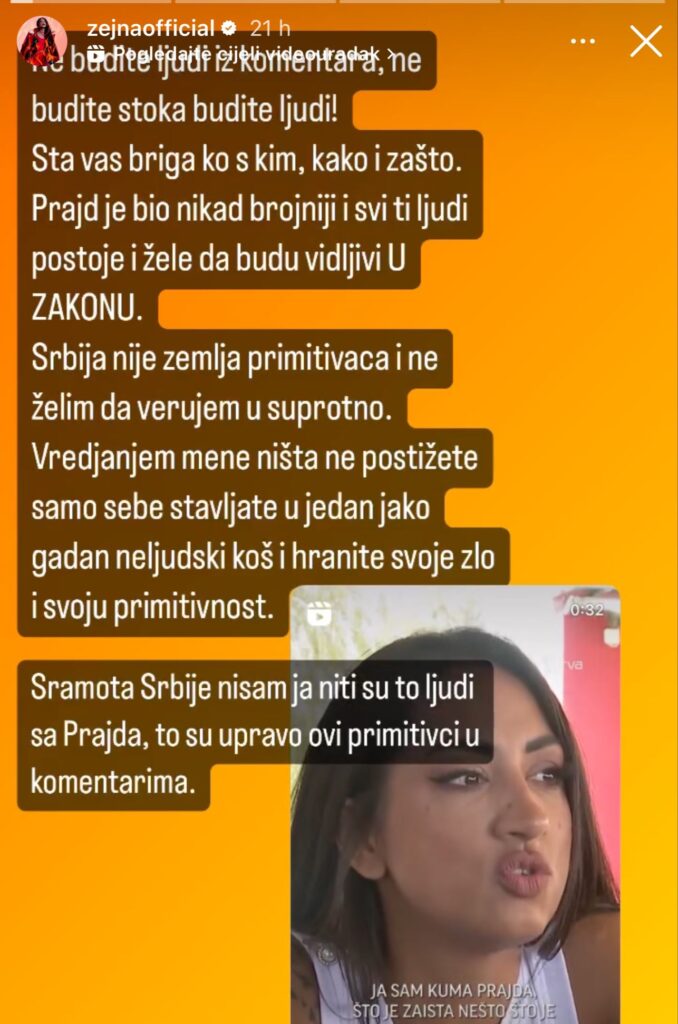678x1024 pixels.
Task: Open the three-dot story options menu
Action: coord(583,41)
